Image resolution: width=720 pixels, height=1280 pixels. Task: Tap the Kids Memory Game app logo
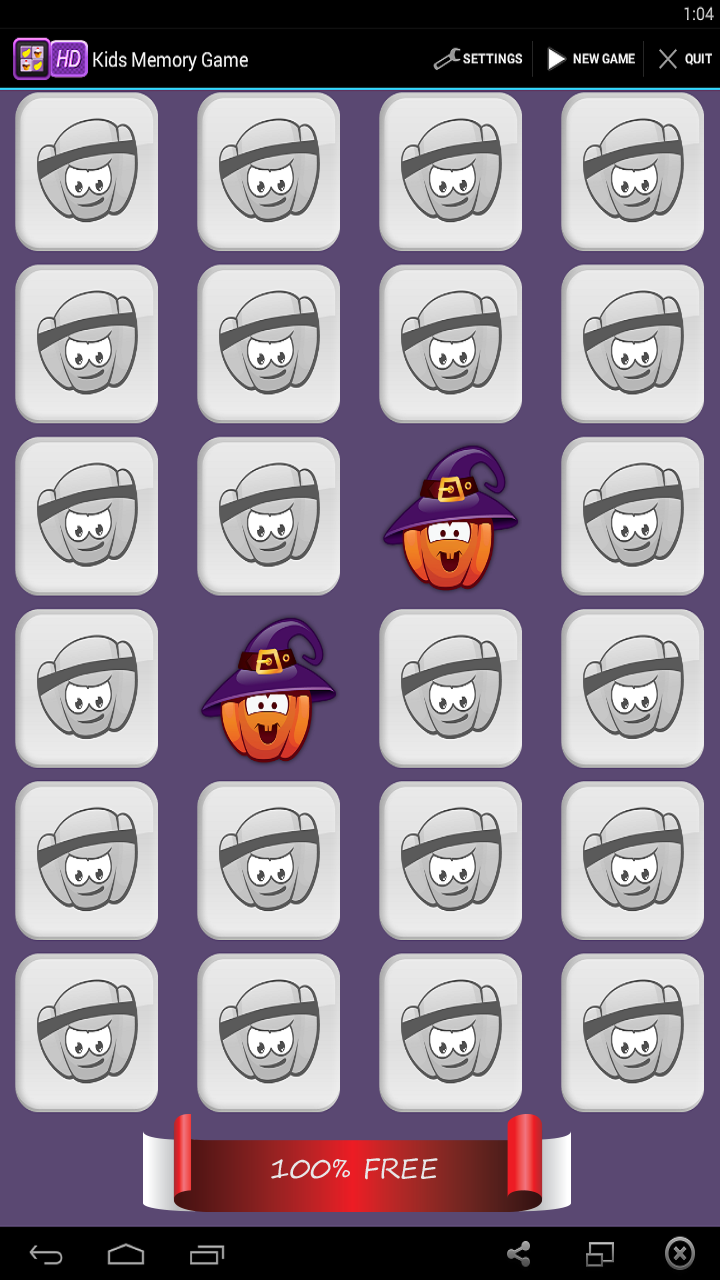tap(31, 58)
